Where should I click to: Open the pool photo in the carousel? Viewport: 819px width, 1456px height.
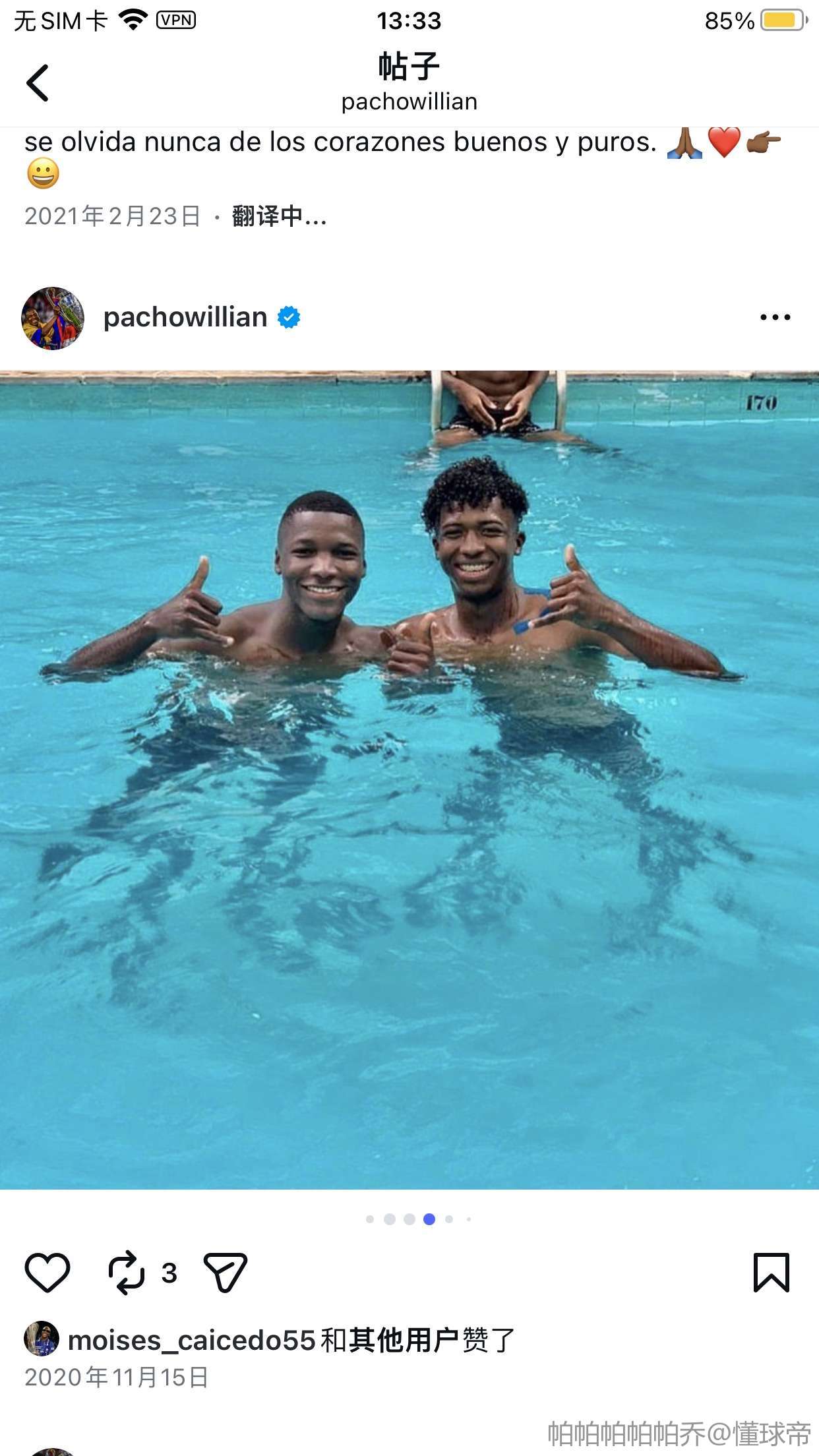409,778
